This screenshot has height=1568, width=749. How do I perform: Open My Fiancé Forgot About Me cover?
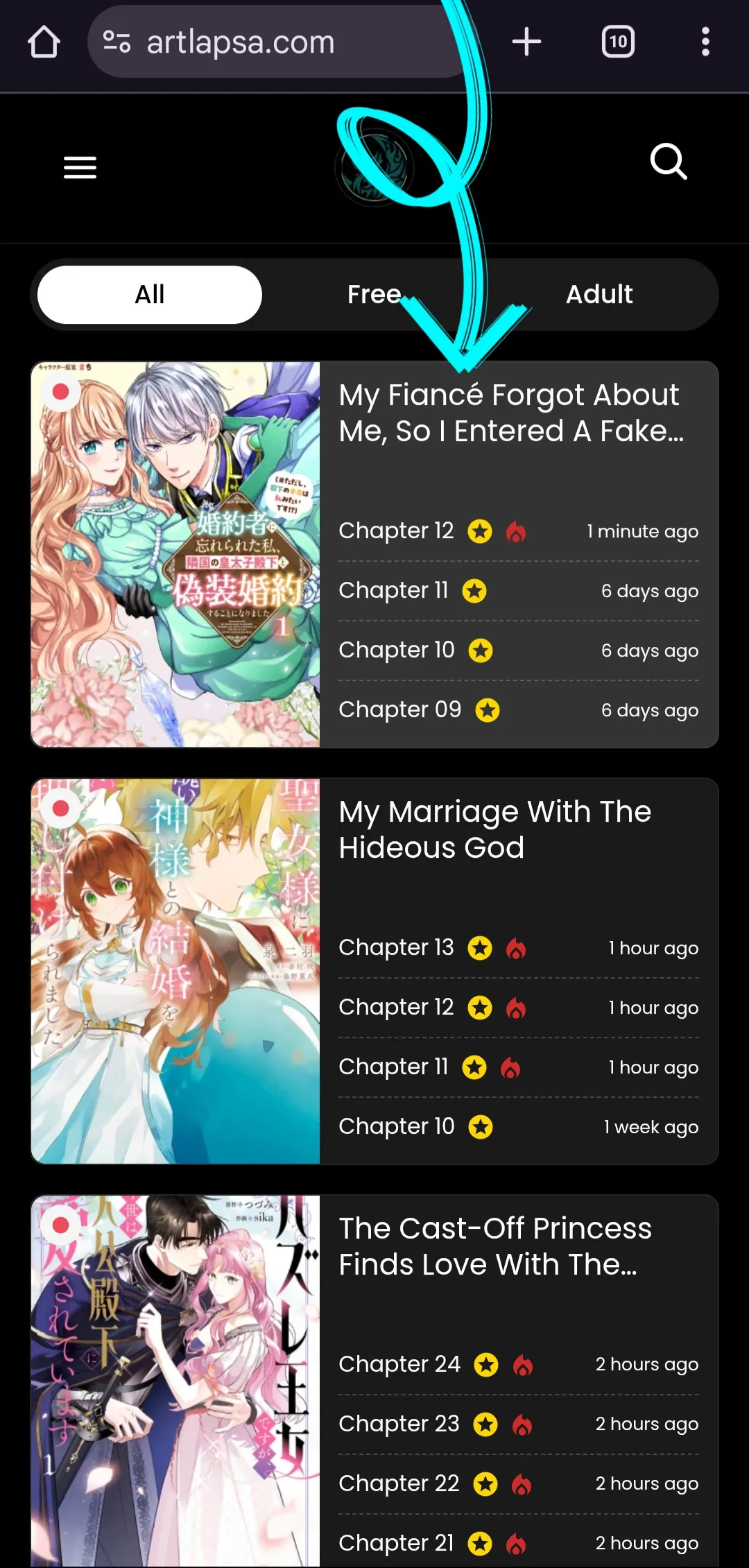175,554
